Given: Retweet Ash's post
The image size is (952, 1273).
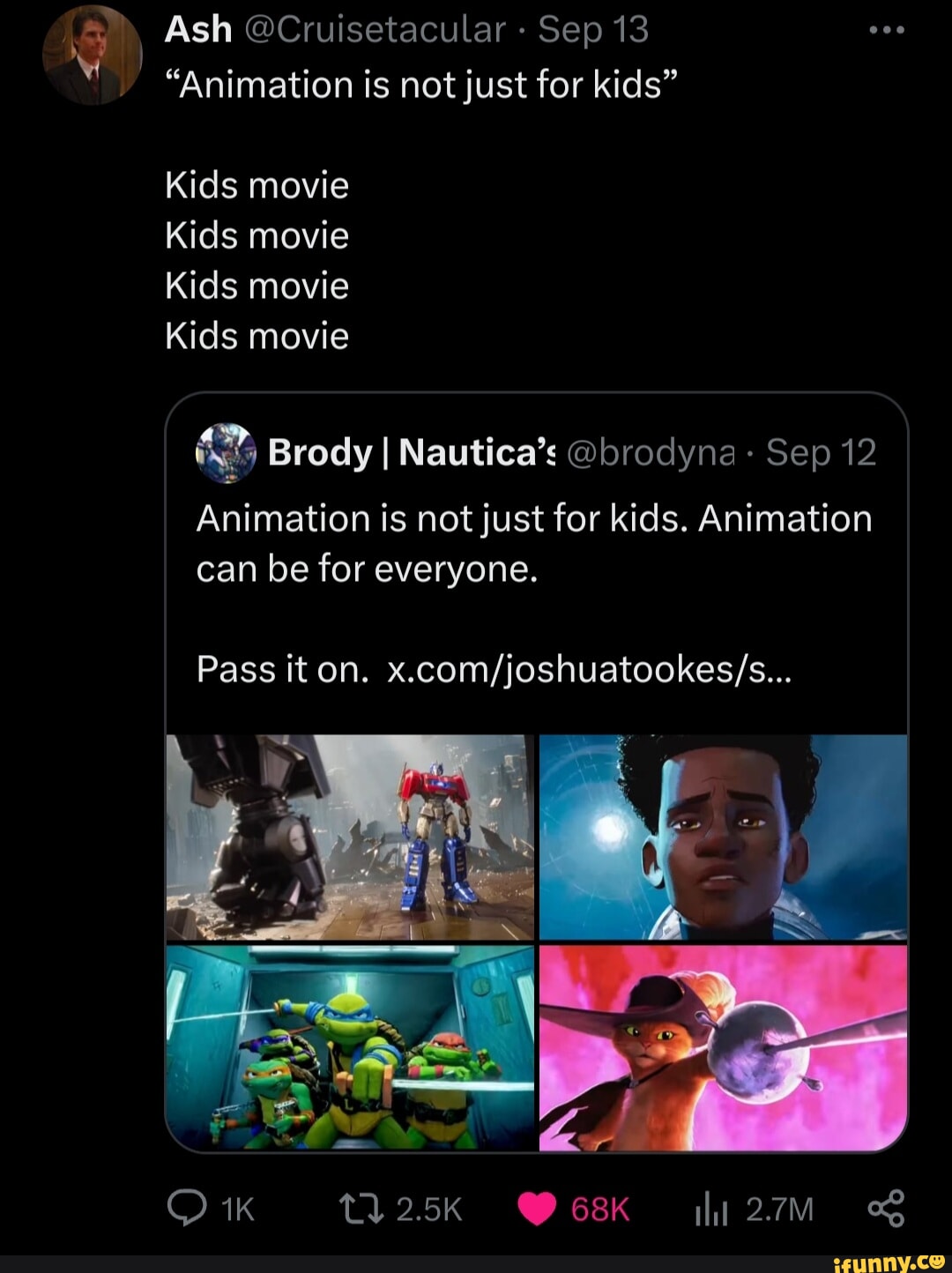Looking at the screenshot, I should click(361, 1209).
